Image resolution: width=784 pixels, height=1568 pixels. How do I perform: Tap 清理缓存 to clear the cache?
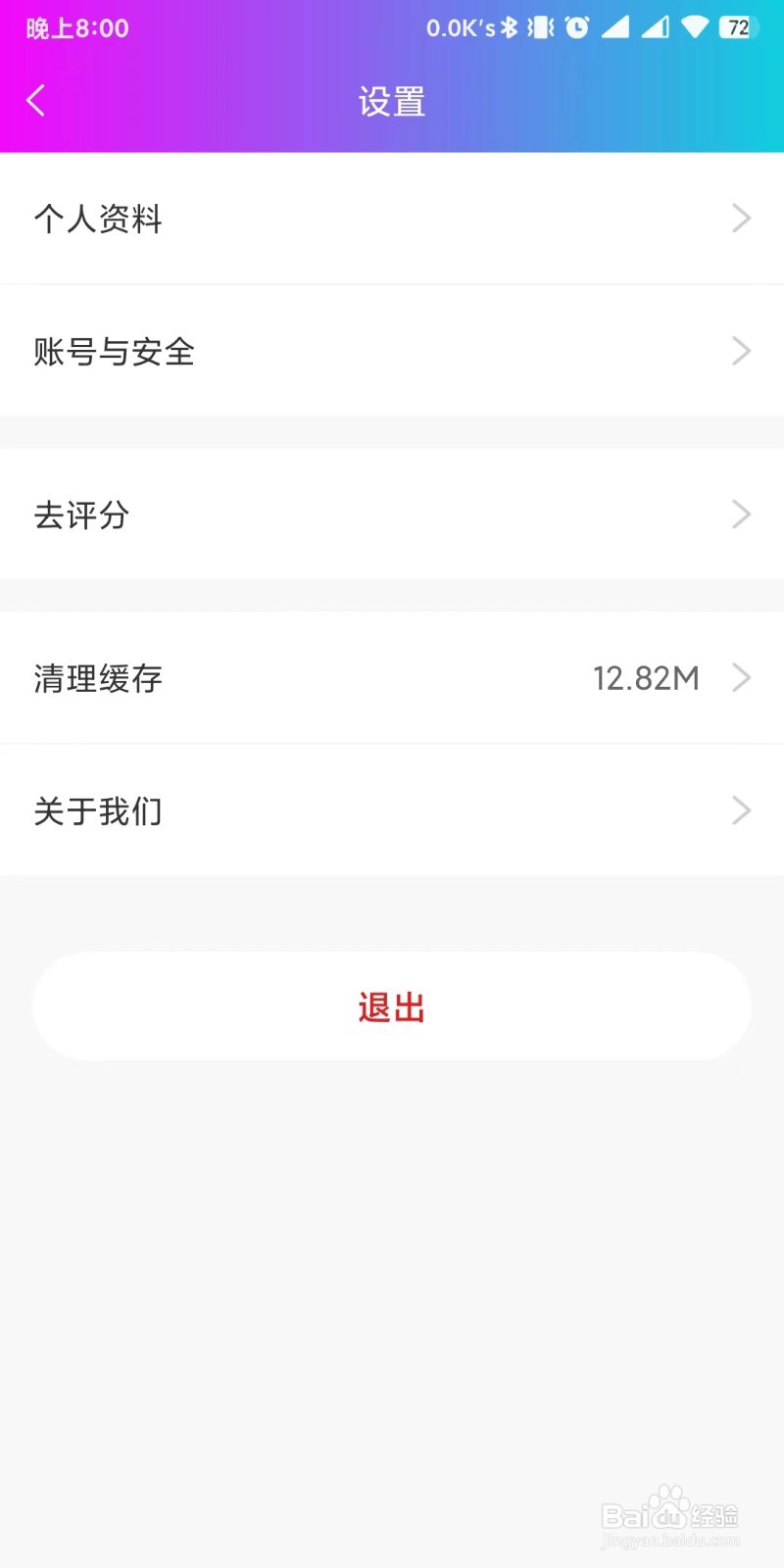(97, 677)
